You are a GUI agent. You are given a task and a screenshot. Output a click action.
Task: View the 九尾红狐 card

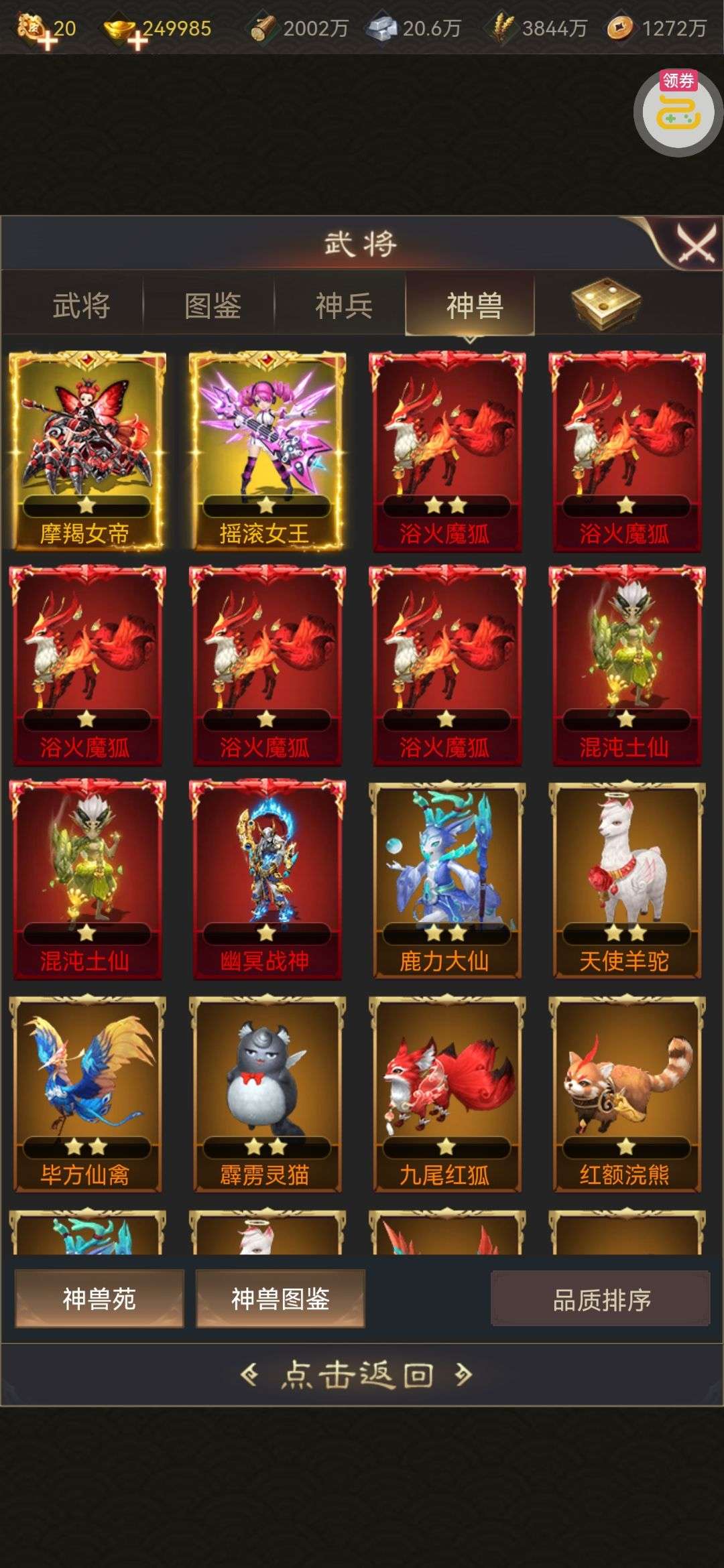(446, 1092)
